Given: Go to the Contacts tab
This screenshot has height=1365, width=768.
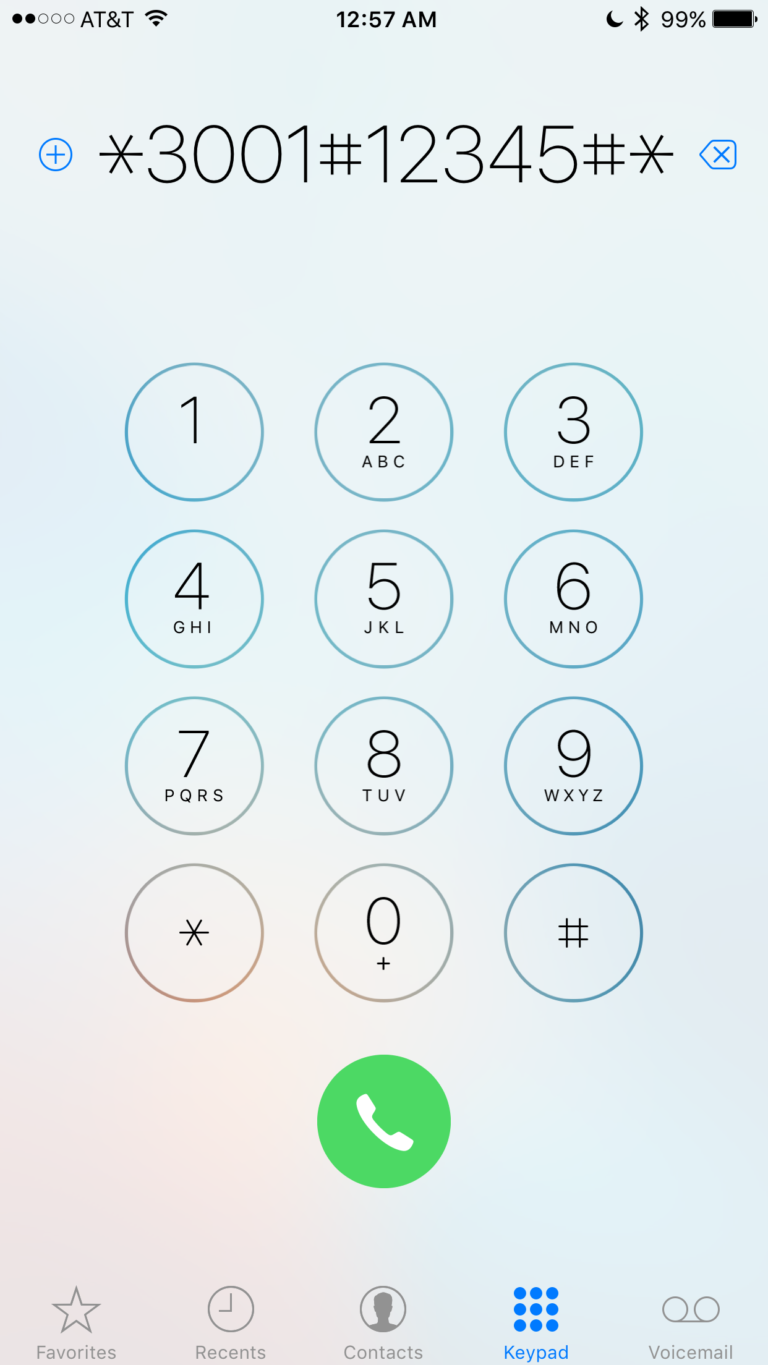Looking at the screenshot, I should click(x=383, y=1323).
